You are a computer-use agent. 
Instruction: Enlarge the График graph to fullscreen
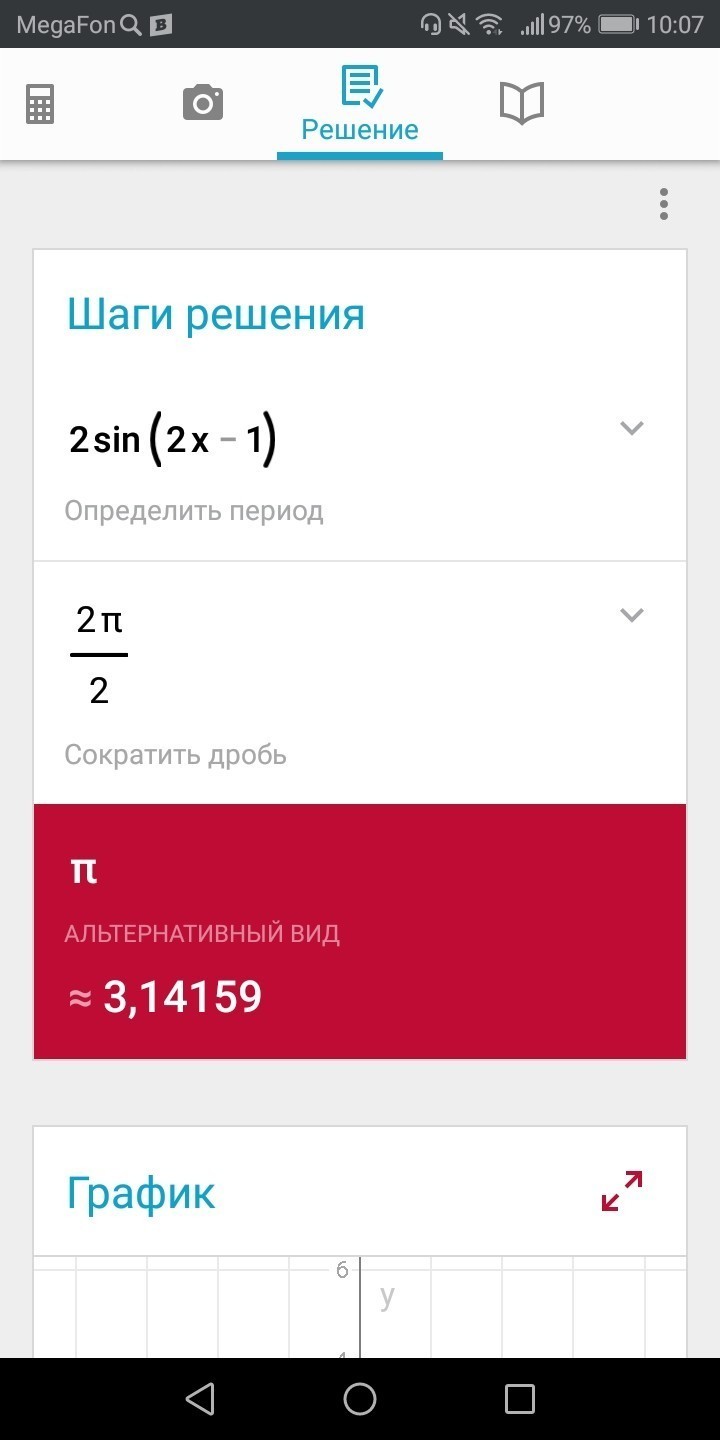tap(622, 1191)
